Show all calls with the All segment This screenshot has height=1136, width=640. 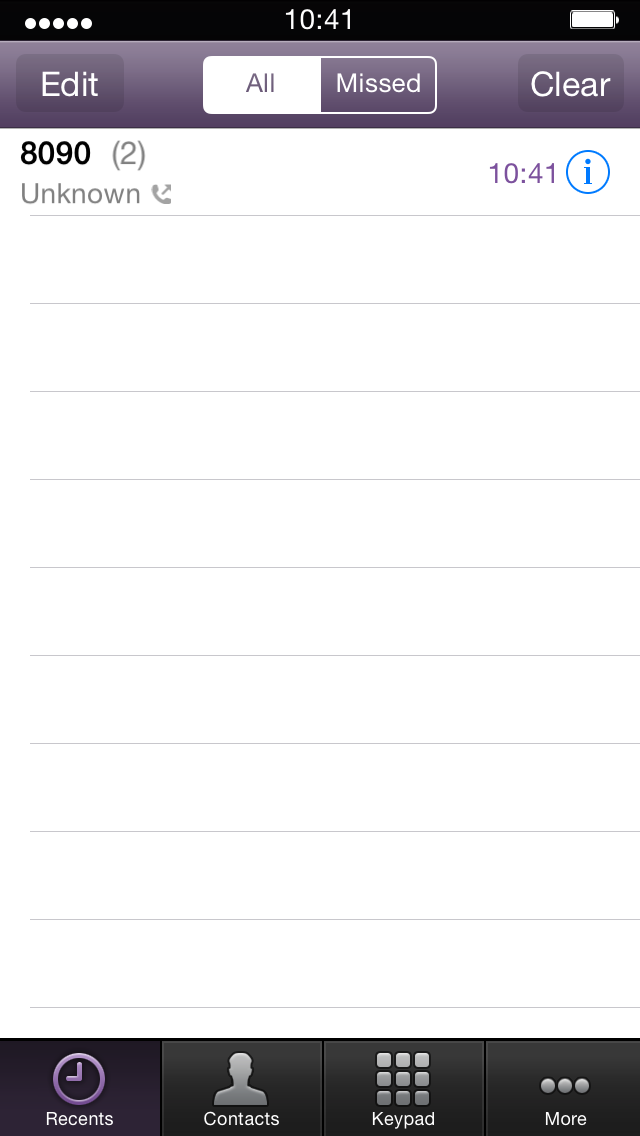(262, 84)
